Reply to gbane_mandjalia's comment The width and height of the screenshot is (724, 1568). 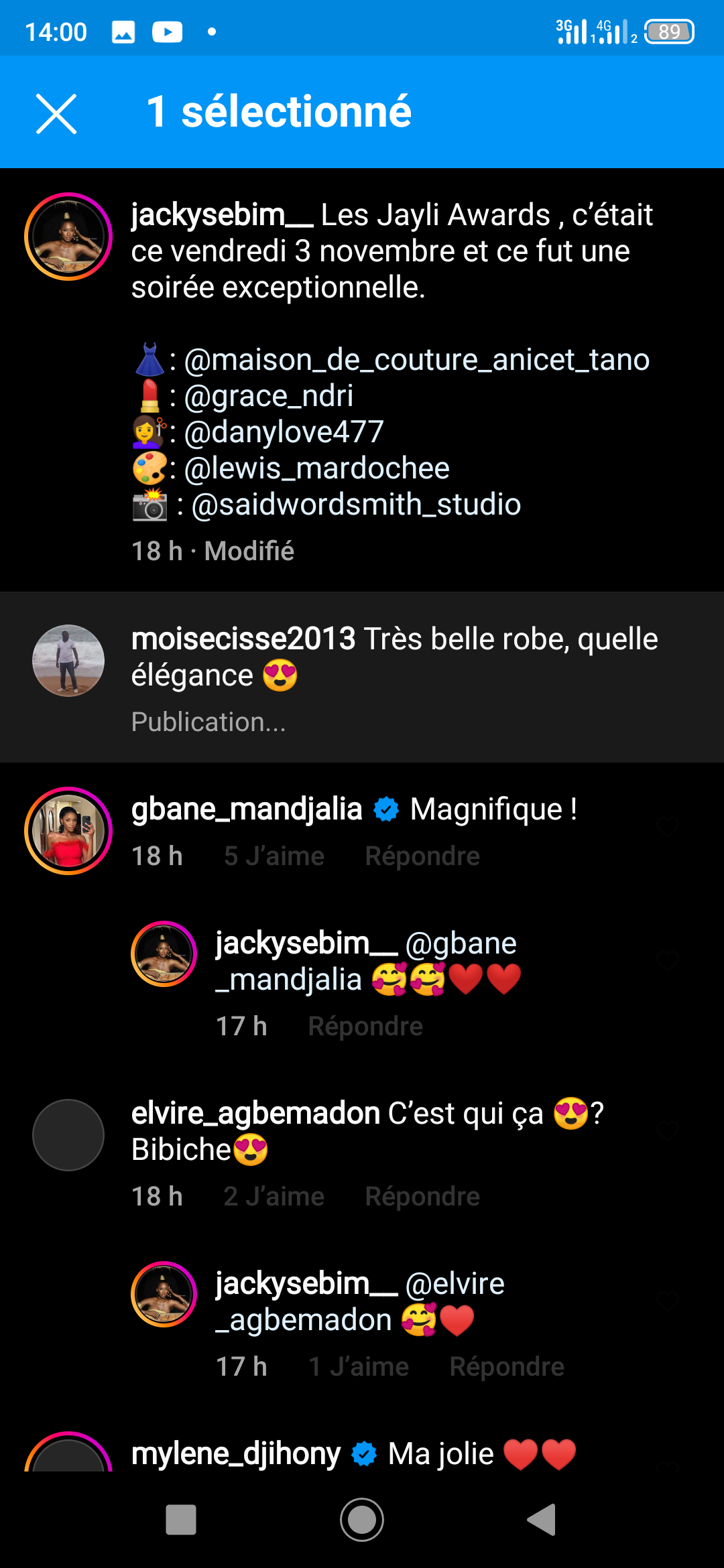pyautogui.click(x=422, y=856)
